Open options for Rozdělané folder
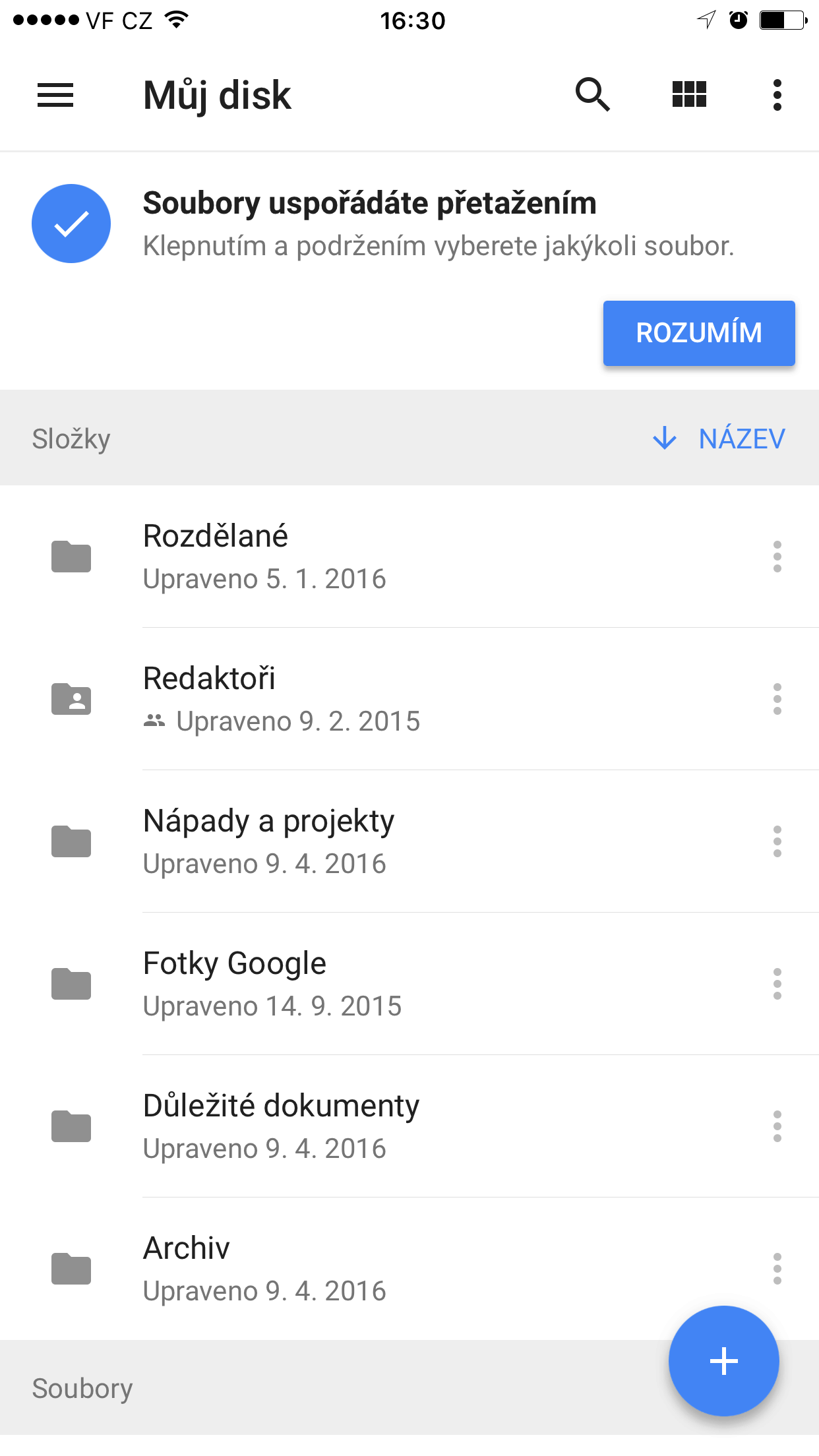 [x=777, y=557]
